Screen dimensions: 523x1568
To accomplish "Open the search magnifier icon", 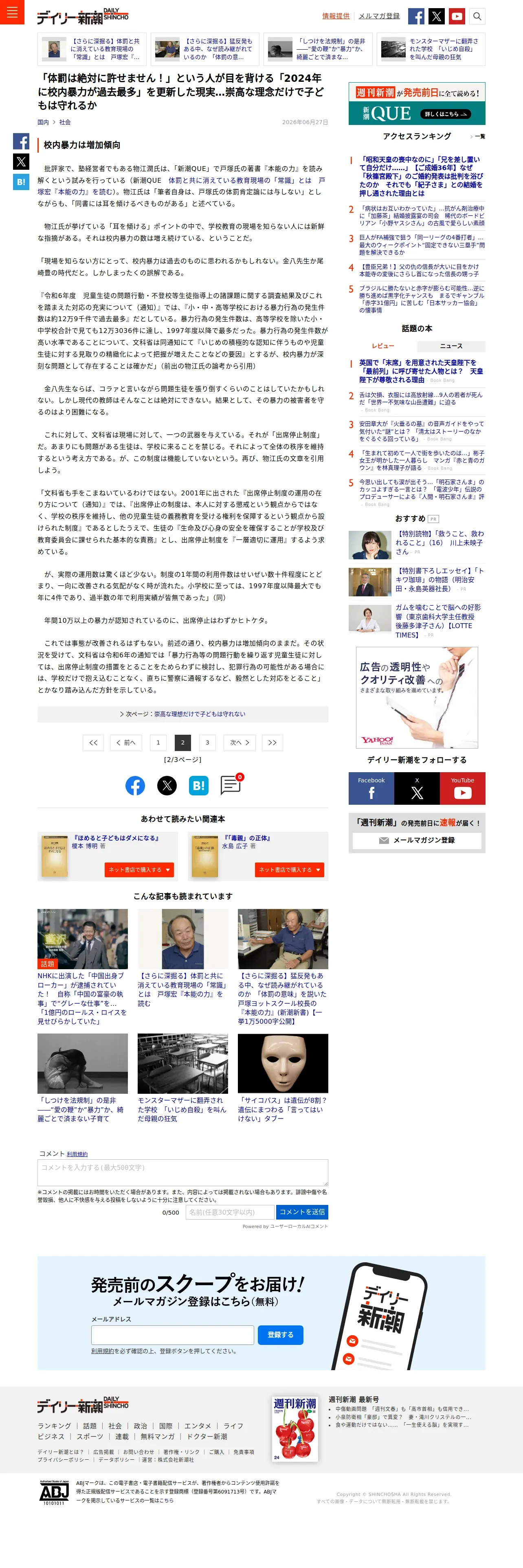I will (x=477, y=16).
